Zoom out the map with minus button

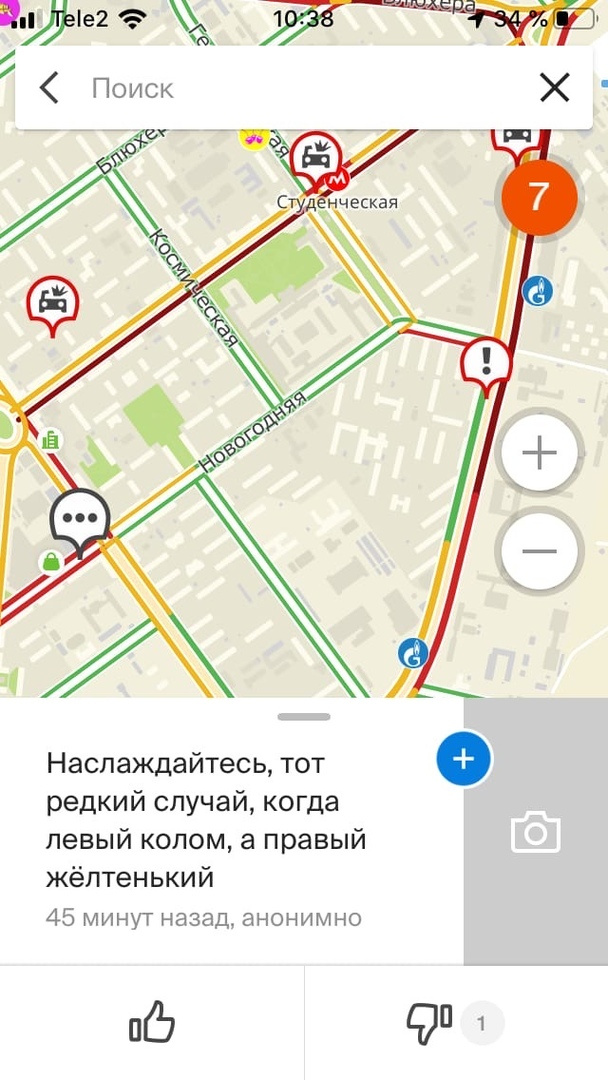[x=539, y=551]
